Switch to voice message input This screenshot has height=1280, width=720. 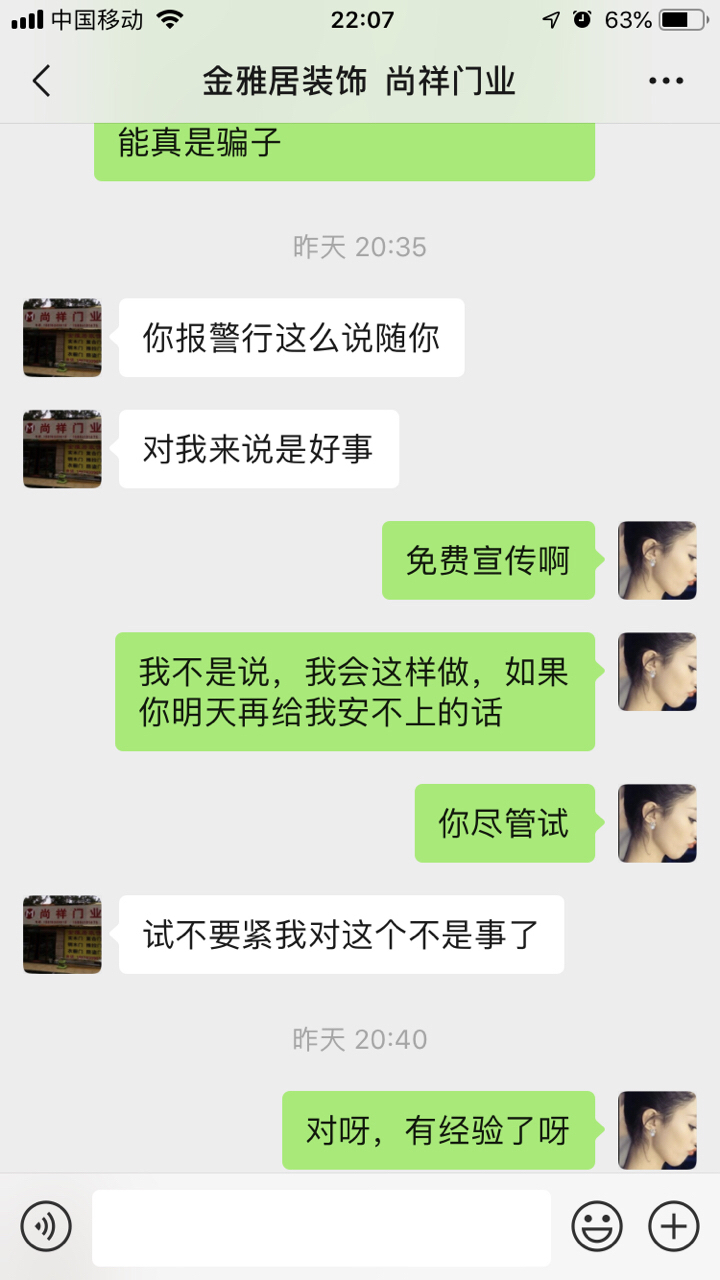(46, 1226)
